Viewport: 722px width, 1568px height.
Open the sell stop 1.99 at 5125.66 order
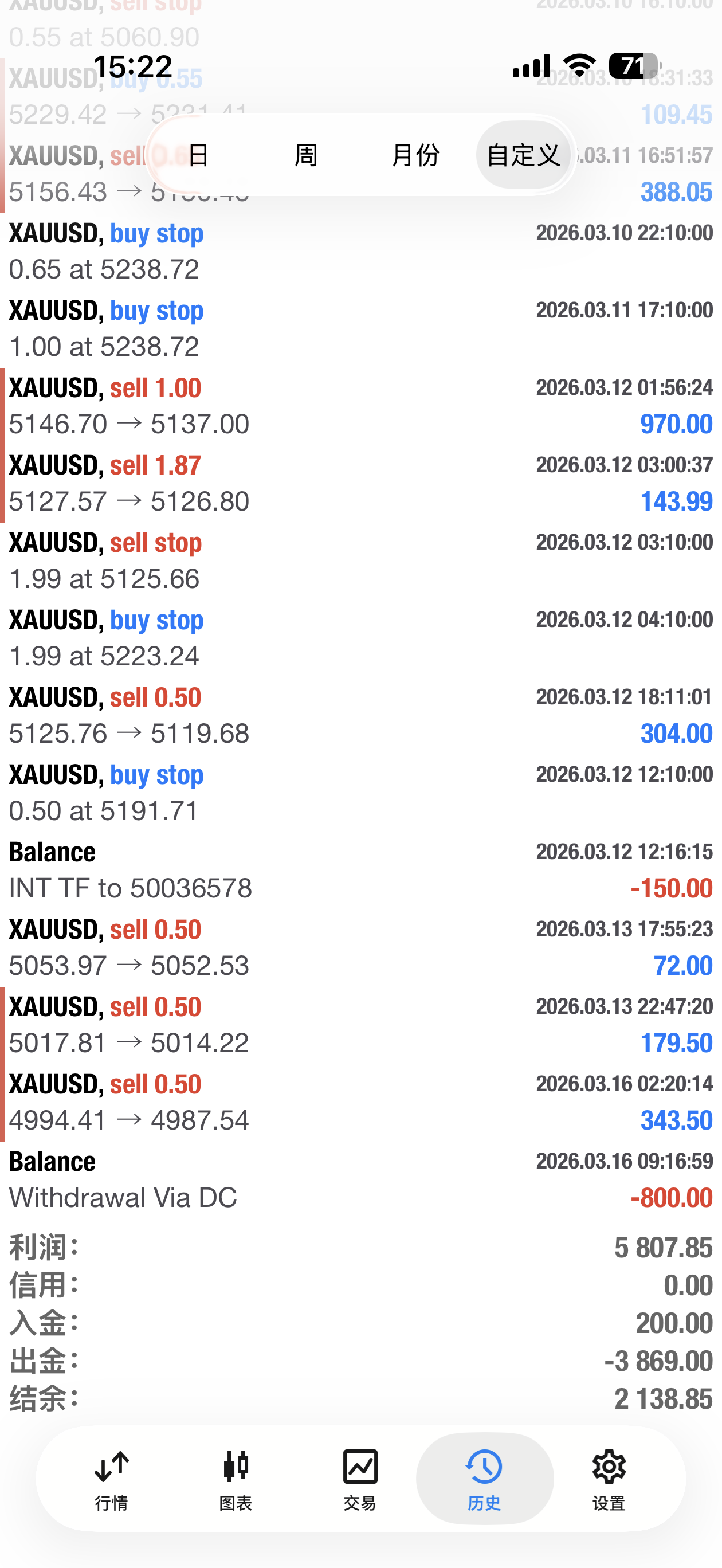coord(360,560)
